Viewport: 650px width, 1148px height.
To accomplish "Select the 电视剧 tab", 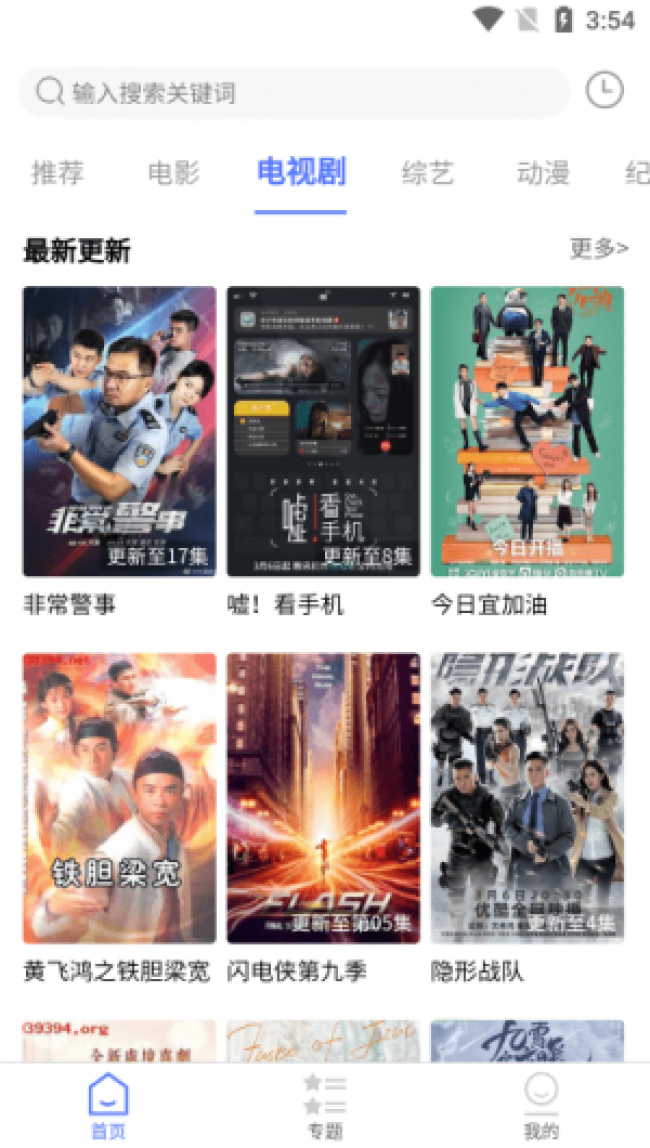I will [x=301, y=173].
